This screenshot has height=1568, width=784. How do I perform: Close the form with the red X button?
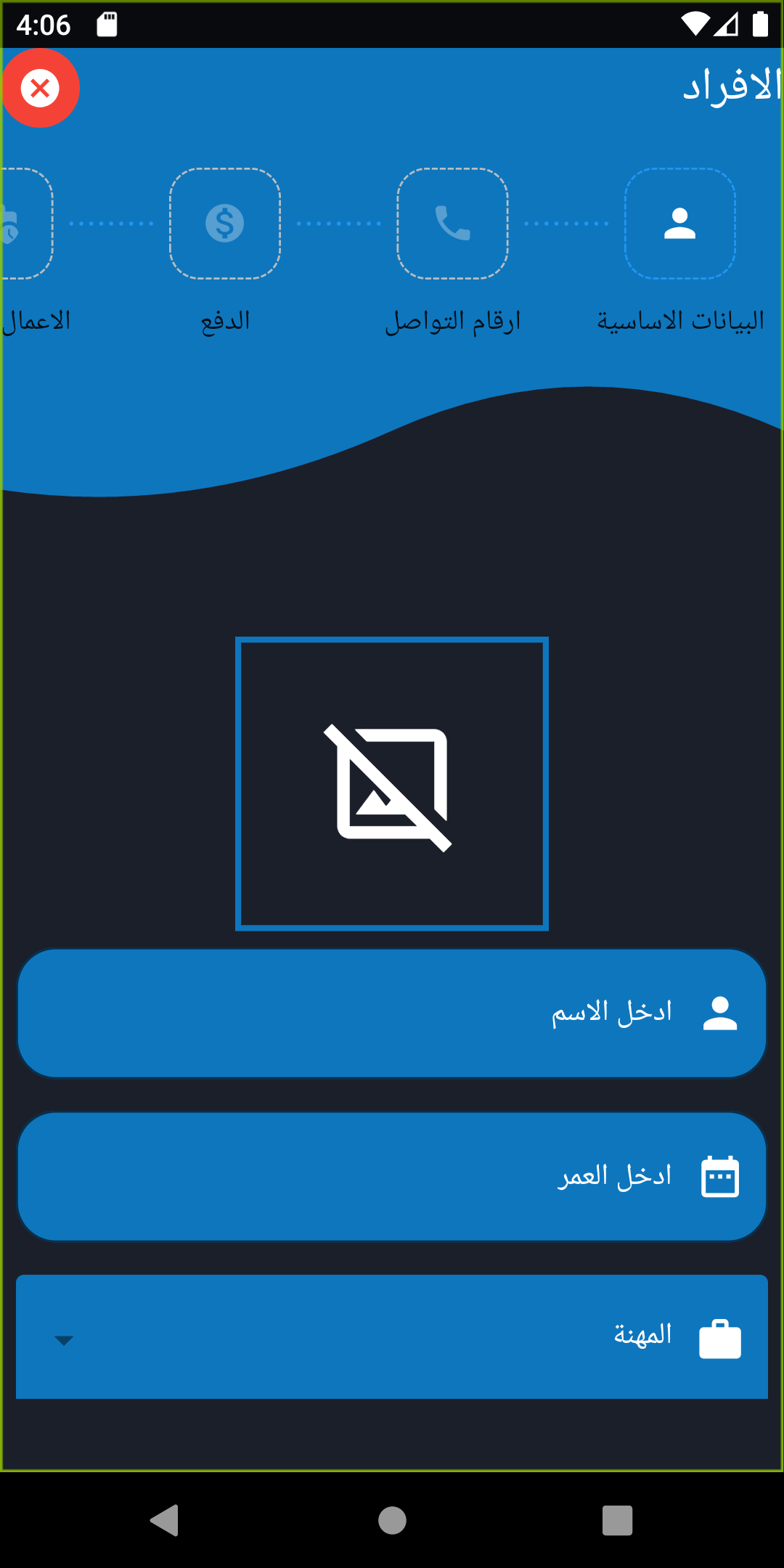[x=40, y=88]
